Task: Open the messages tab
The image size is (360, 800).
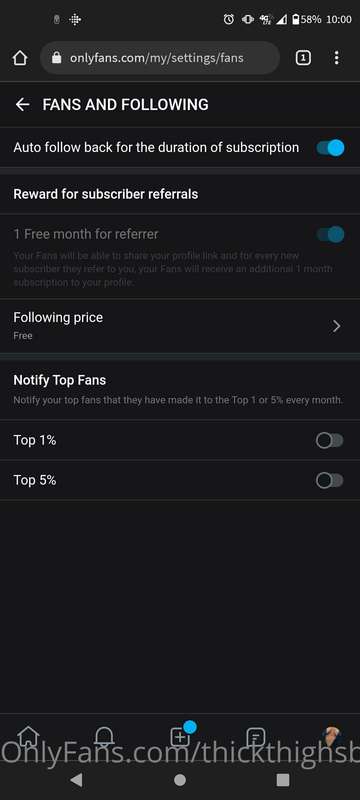Action: point(255,737)
